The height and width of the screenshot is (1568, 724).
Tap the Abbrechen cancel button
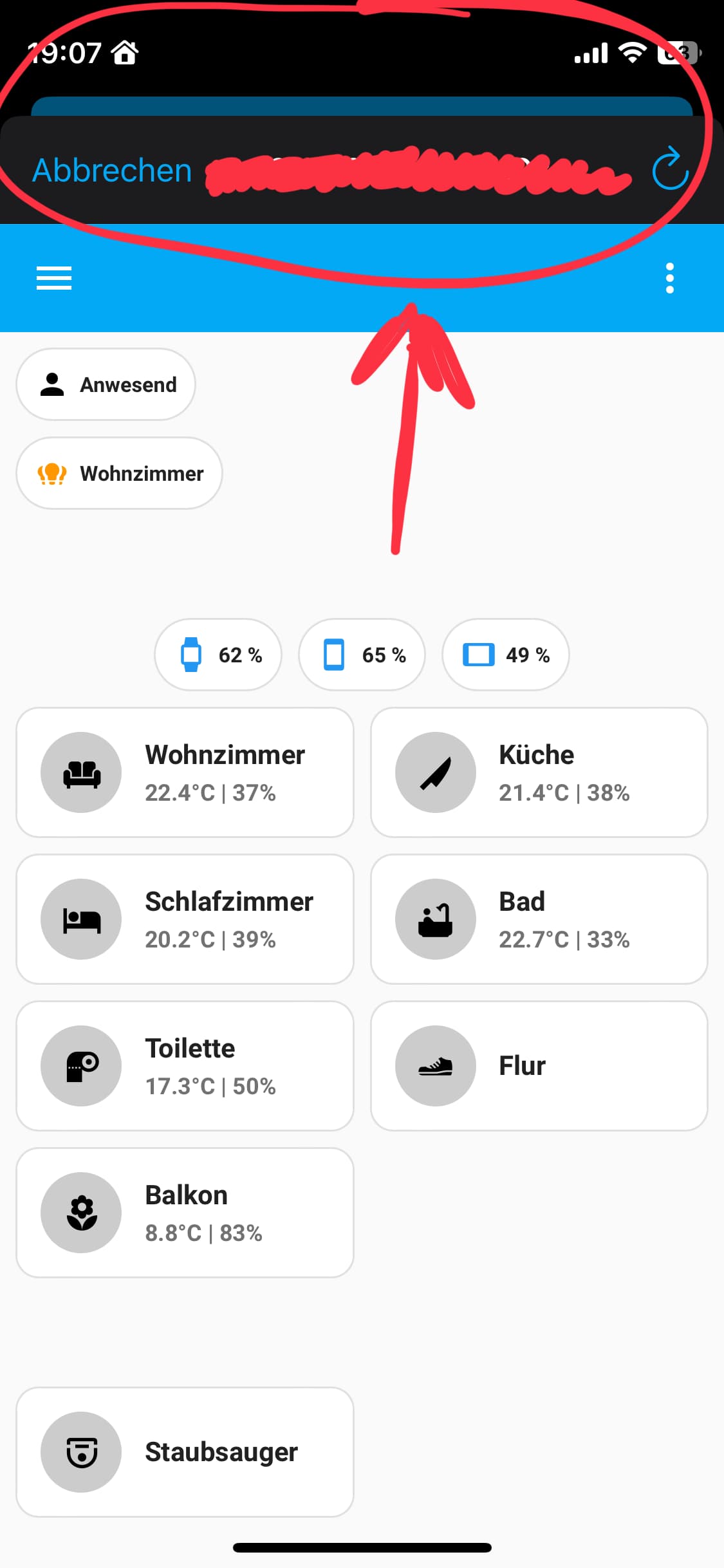tap(112, 171)
